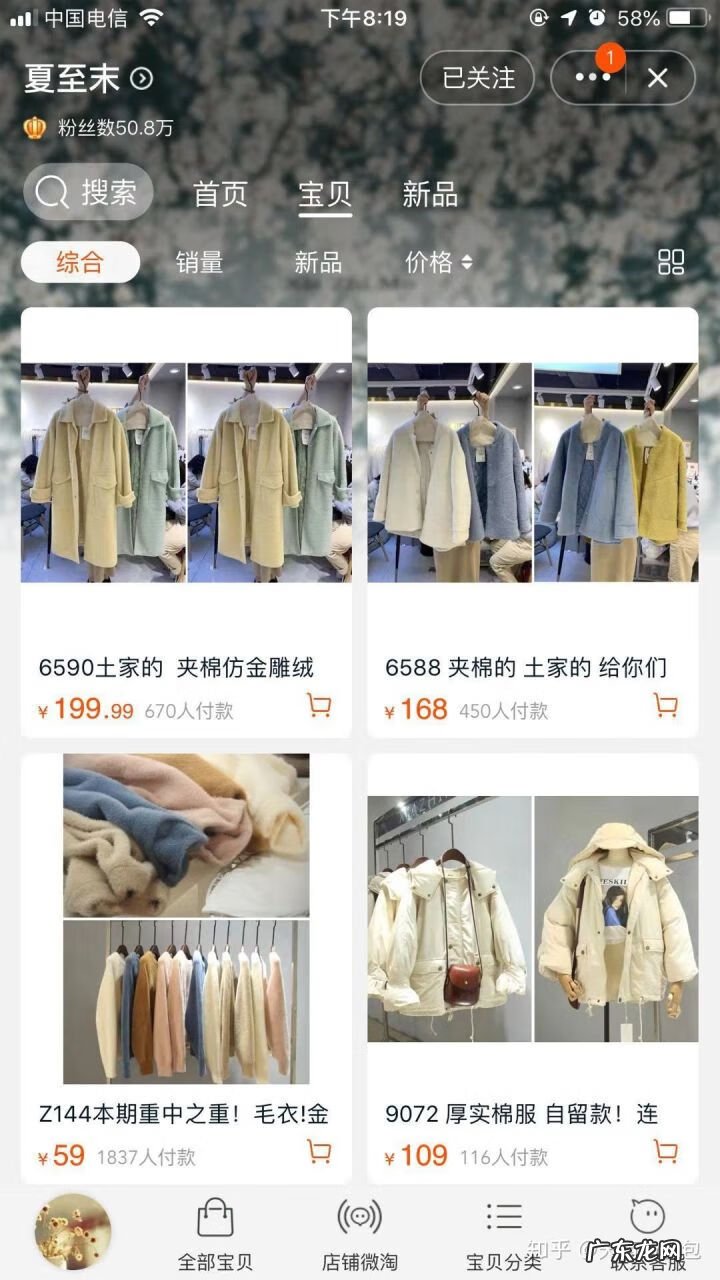720x1280 pixels.
Task: Tap the search magnifier icon
Action: 50,194
